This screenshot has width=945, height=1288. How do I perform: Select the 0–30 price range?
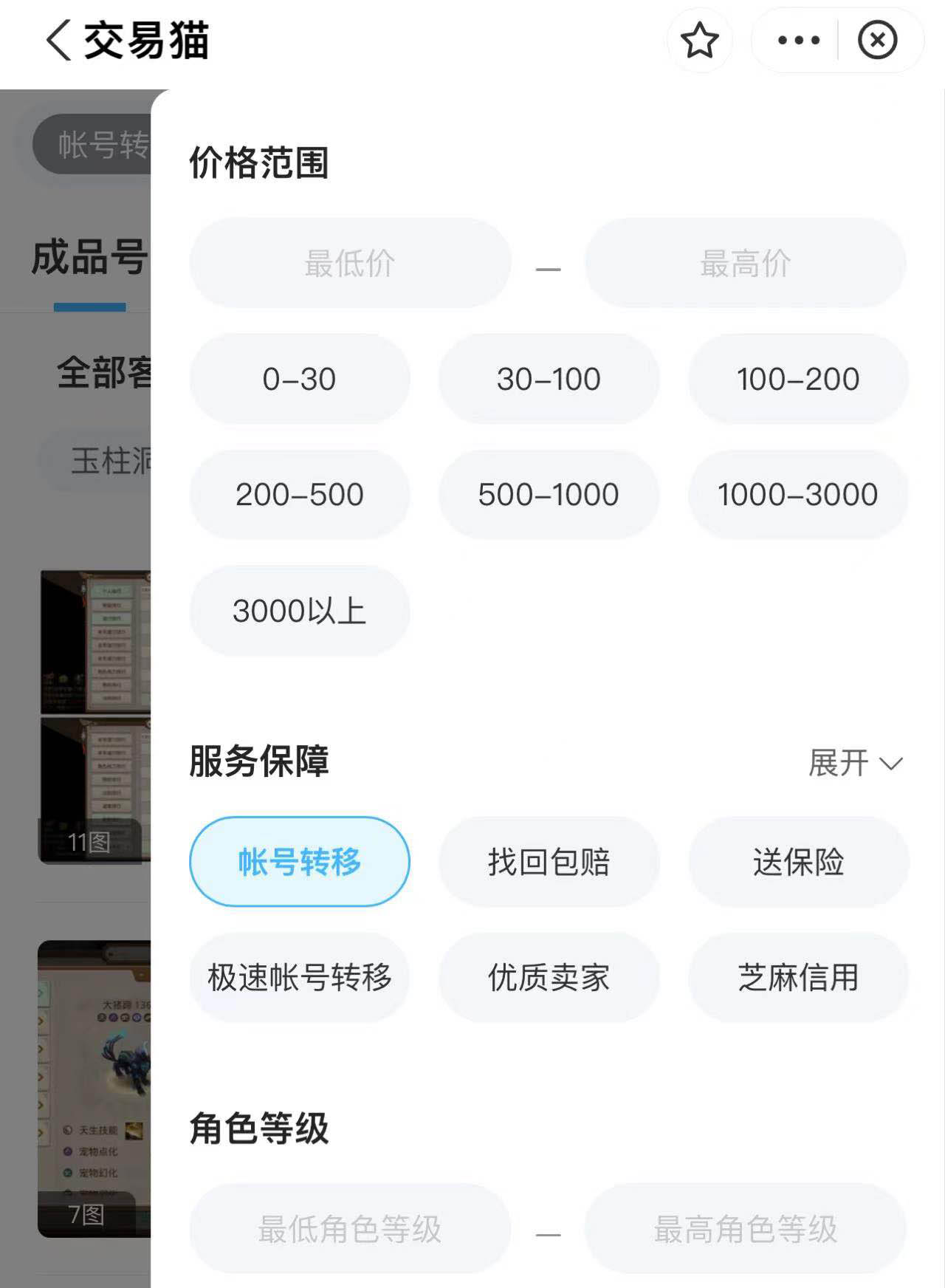point(299,379)
